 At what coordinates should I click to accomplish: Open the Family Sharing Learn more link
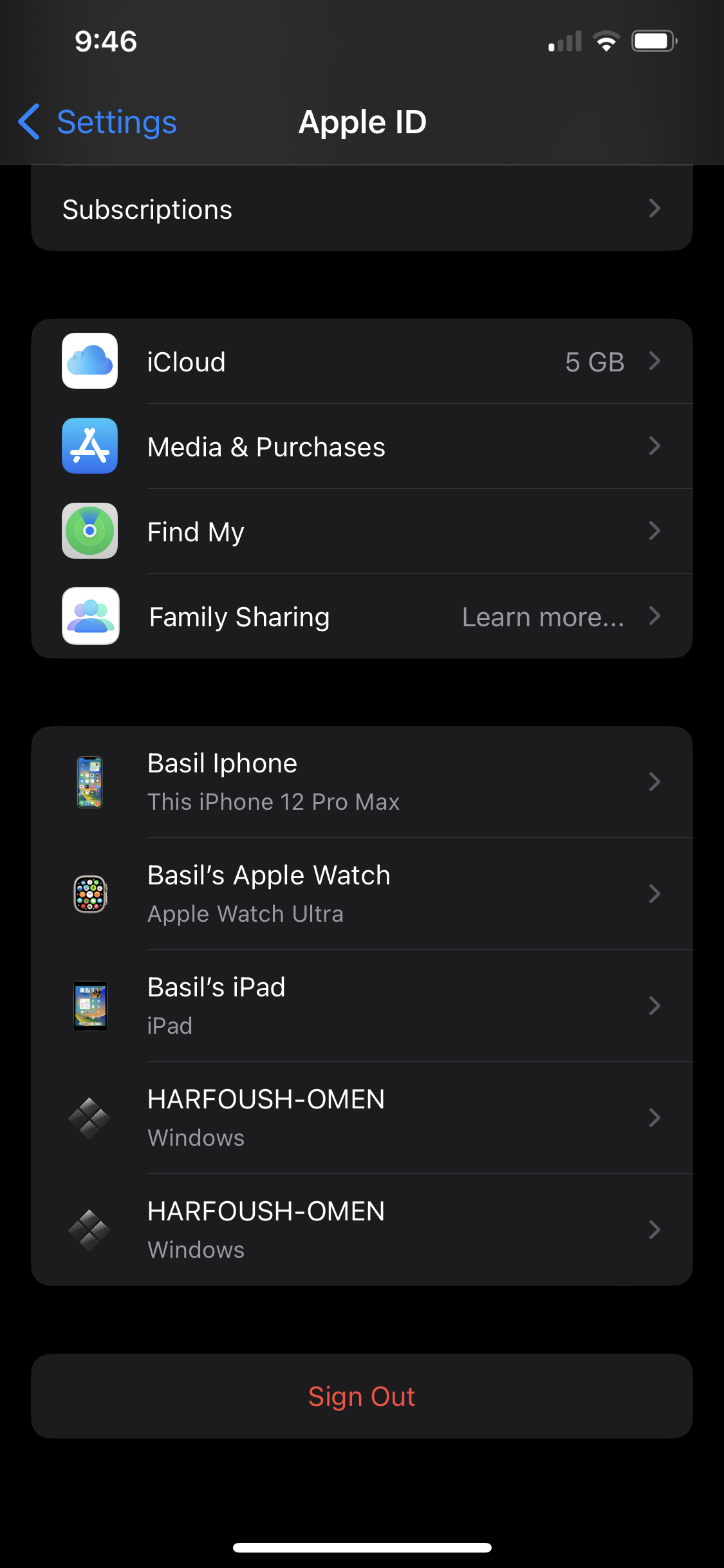point(543,616)
